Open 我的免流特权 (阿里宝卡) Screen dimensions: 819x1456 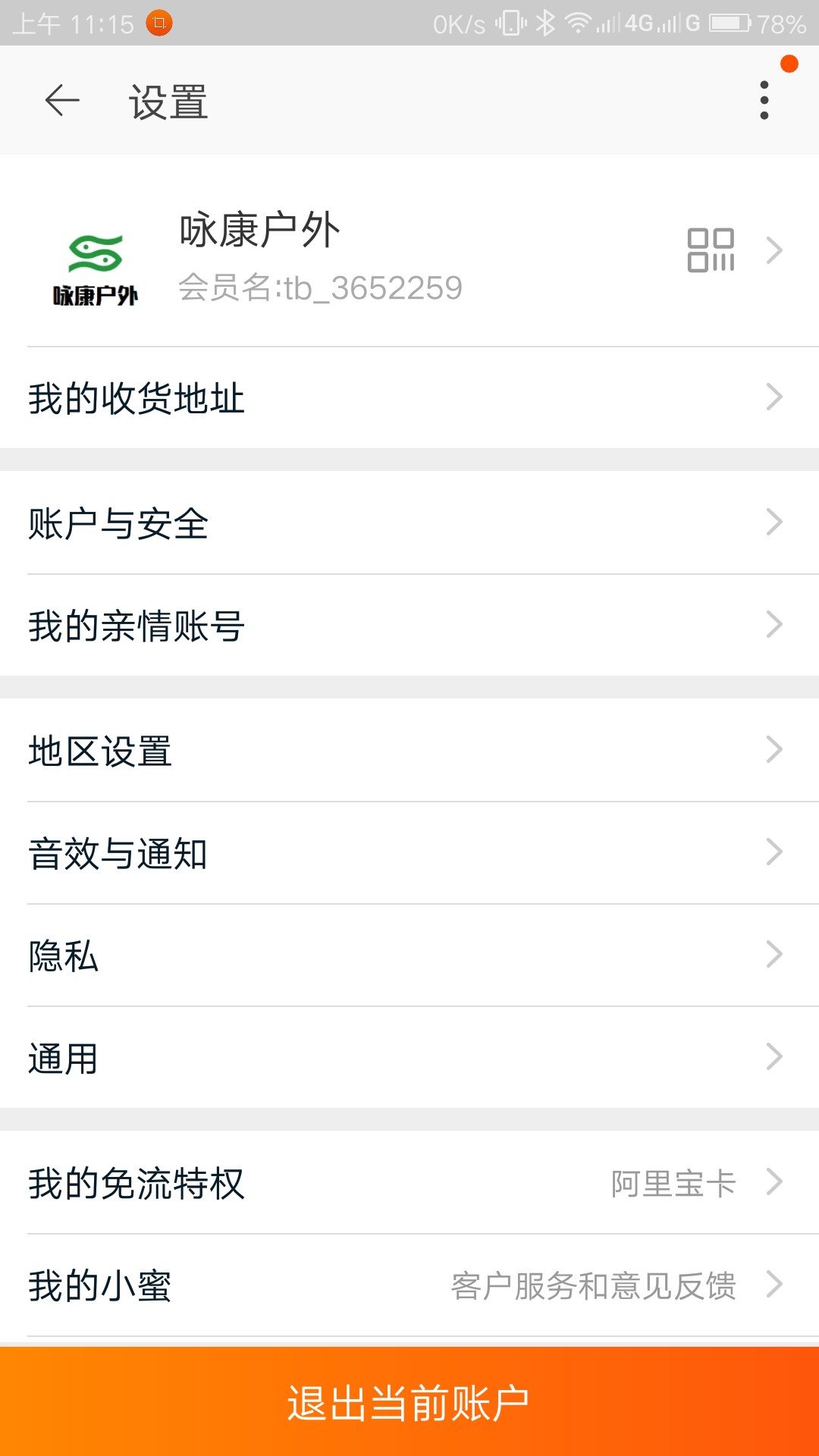(x=409, y=1182)
